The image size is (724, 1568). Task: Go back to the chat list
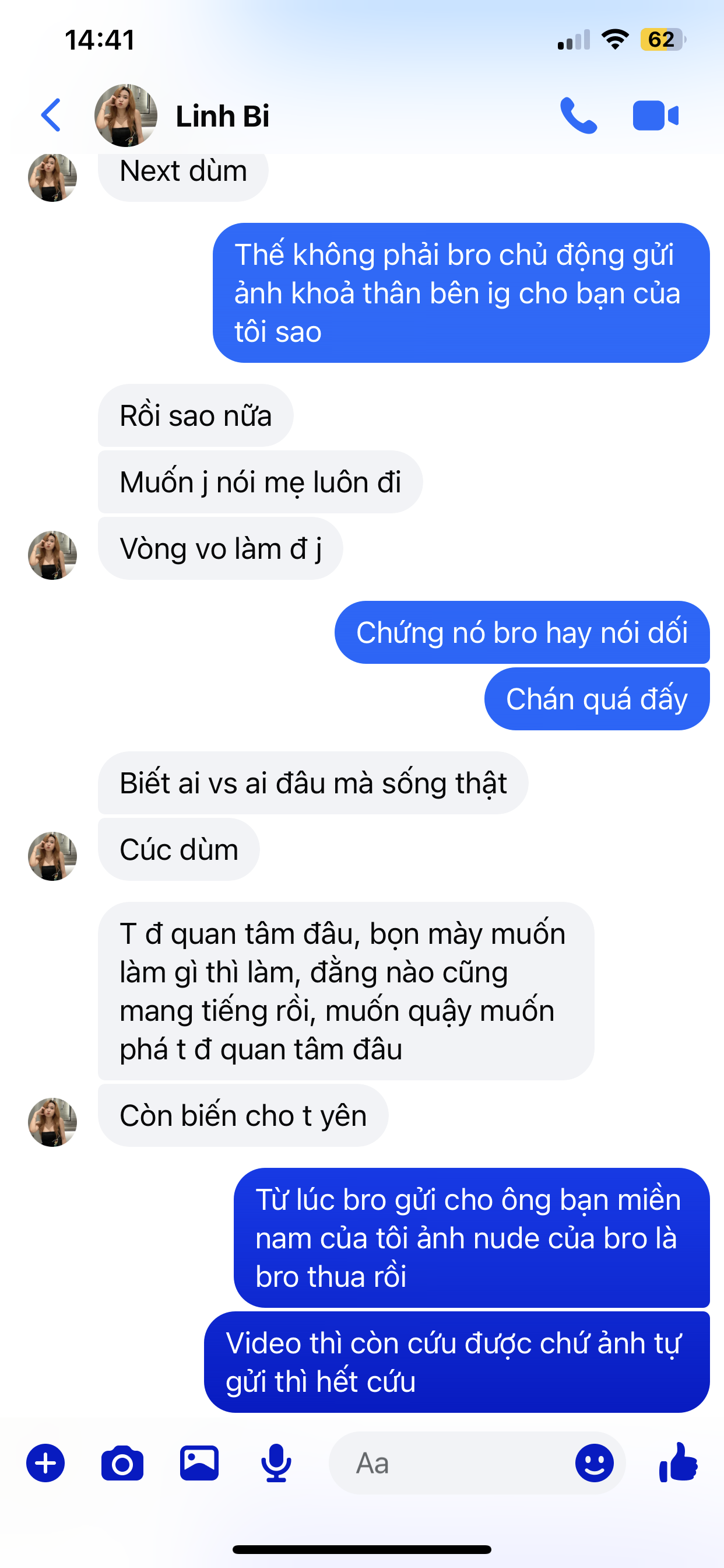click(x=51, y=115)
